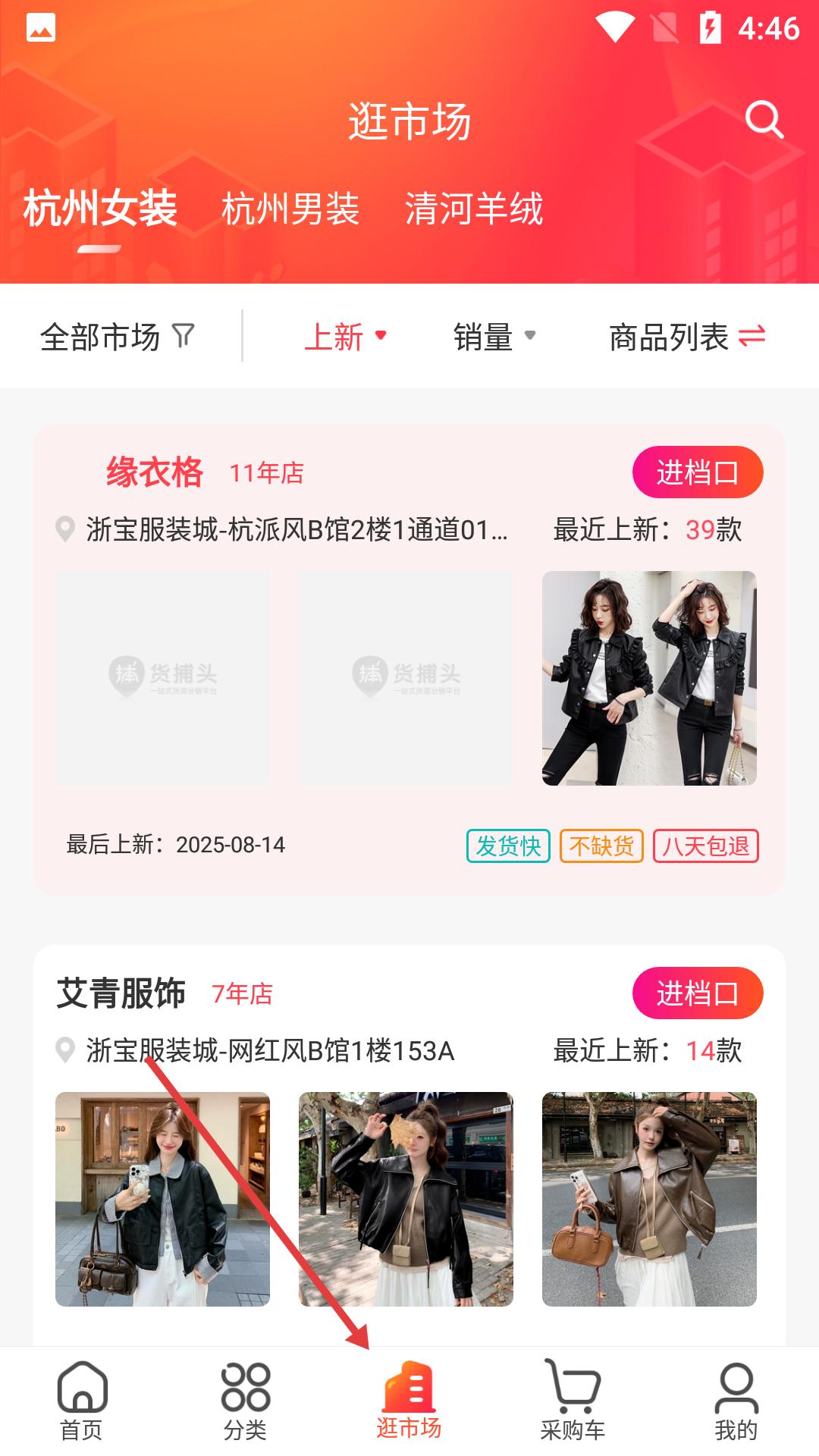Sort shops by 上新
Screen dimensions: 819x1456
[345, 337]
